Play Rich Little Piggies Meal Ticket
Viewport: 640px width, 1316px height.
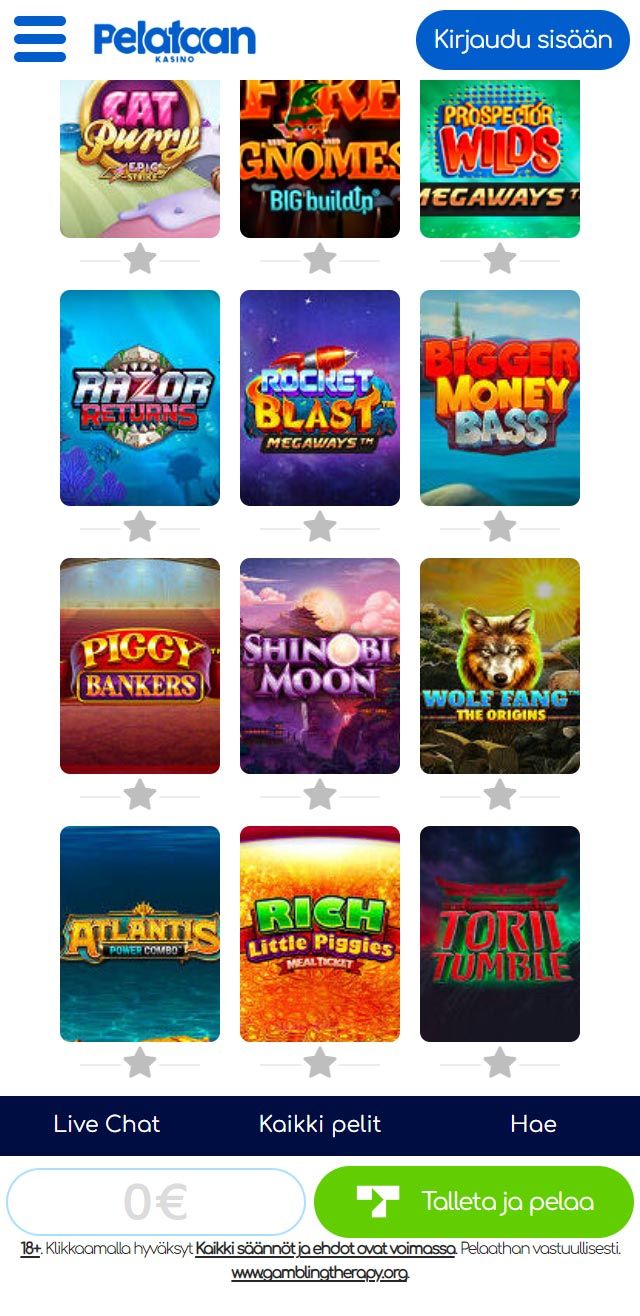(x=320, y=933)
